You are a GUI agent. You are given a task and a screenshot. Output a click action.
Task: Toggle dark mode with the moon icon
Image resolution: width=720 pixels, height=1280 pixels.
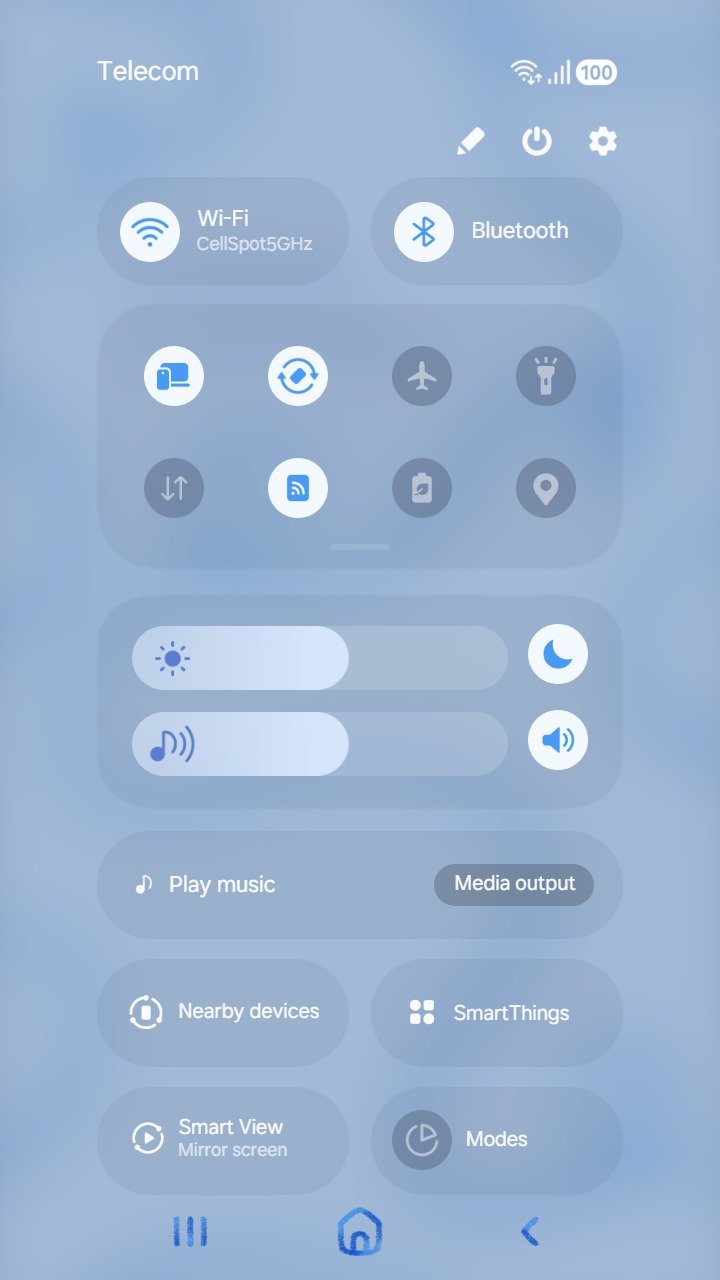(x=558, y=654)
